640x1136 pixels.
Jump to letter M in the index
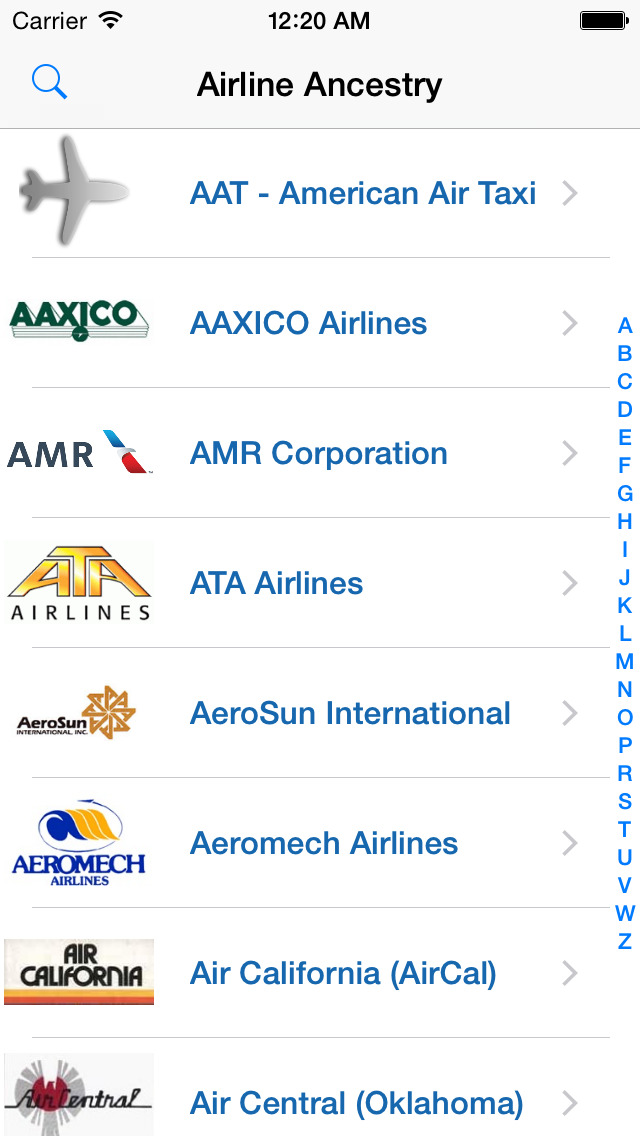pos(625,661)
